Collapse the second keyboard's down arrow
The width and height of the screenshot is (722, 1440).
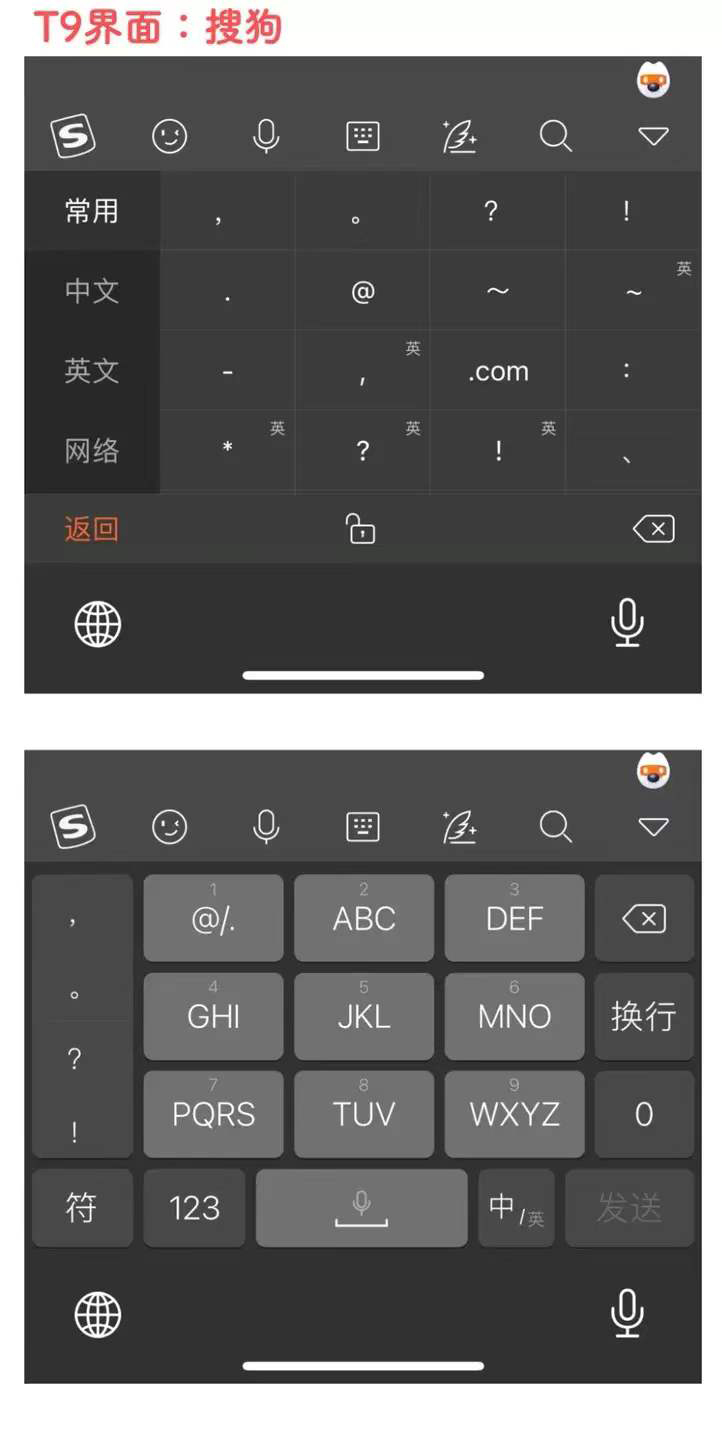click(x=653, y=828)
